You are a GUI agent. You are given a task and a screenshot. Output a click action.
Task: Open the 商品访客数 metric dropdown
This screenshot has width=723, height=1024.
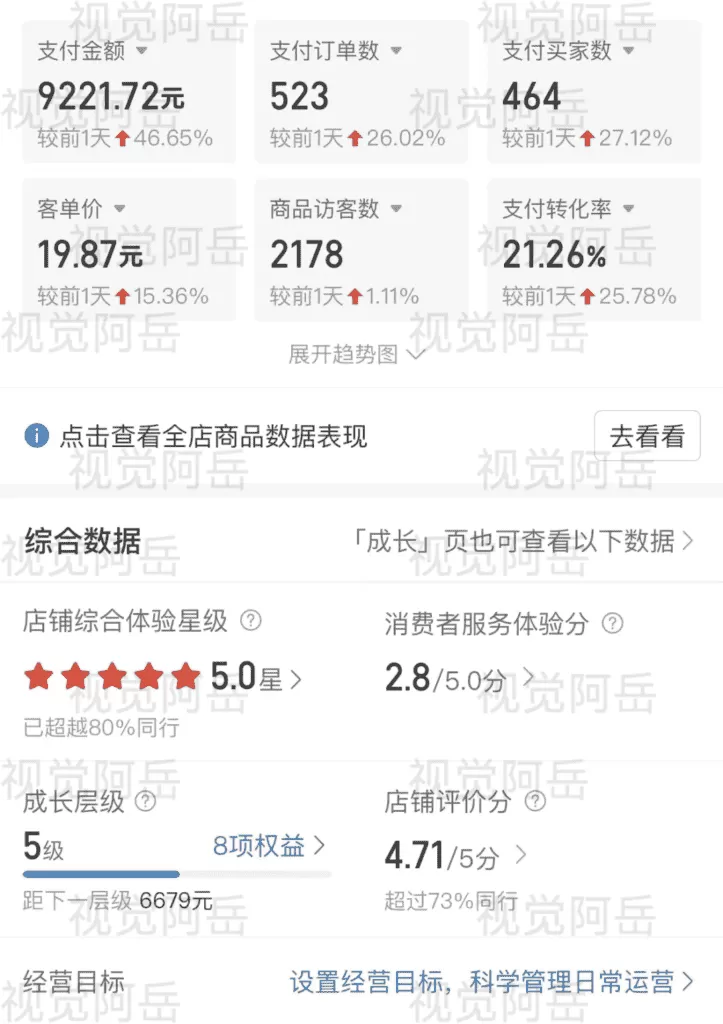point(396,209)
